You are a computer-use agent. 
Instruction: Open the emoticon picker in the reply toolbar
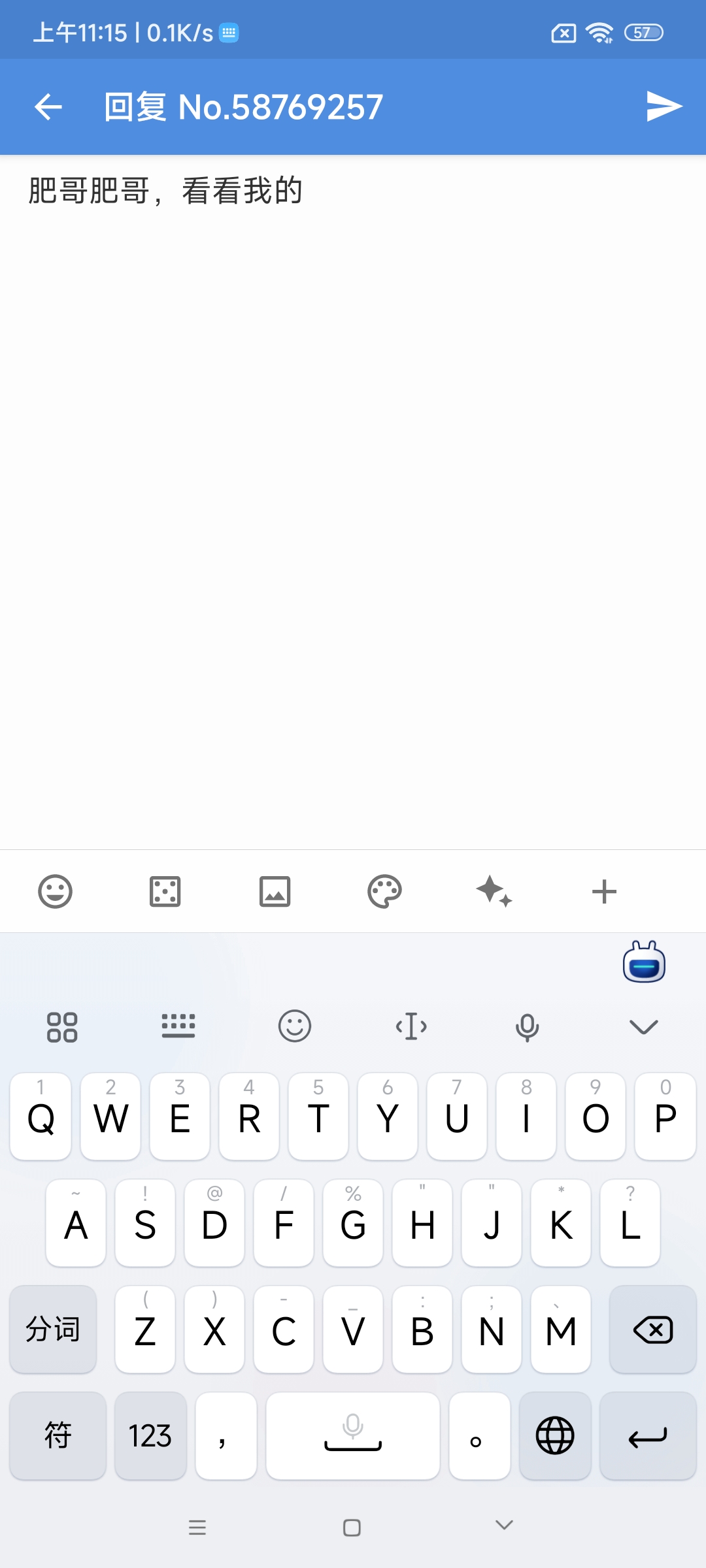[x=55, y=891]
